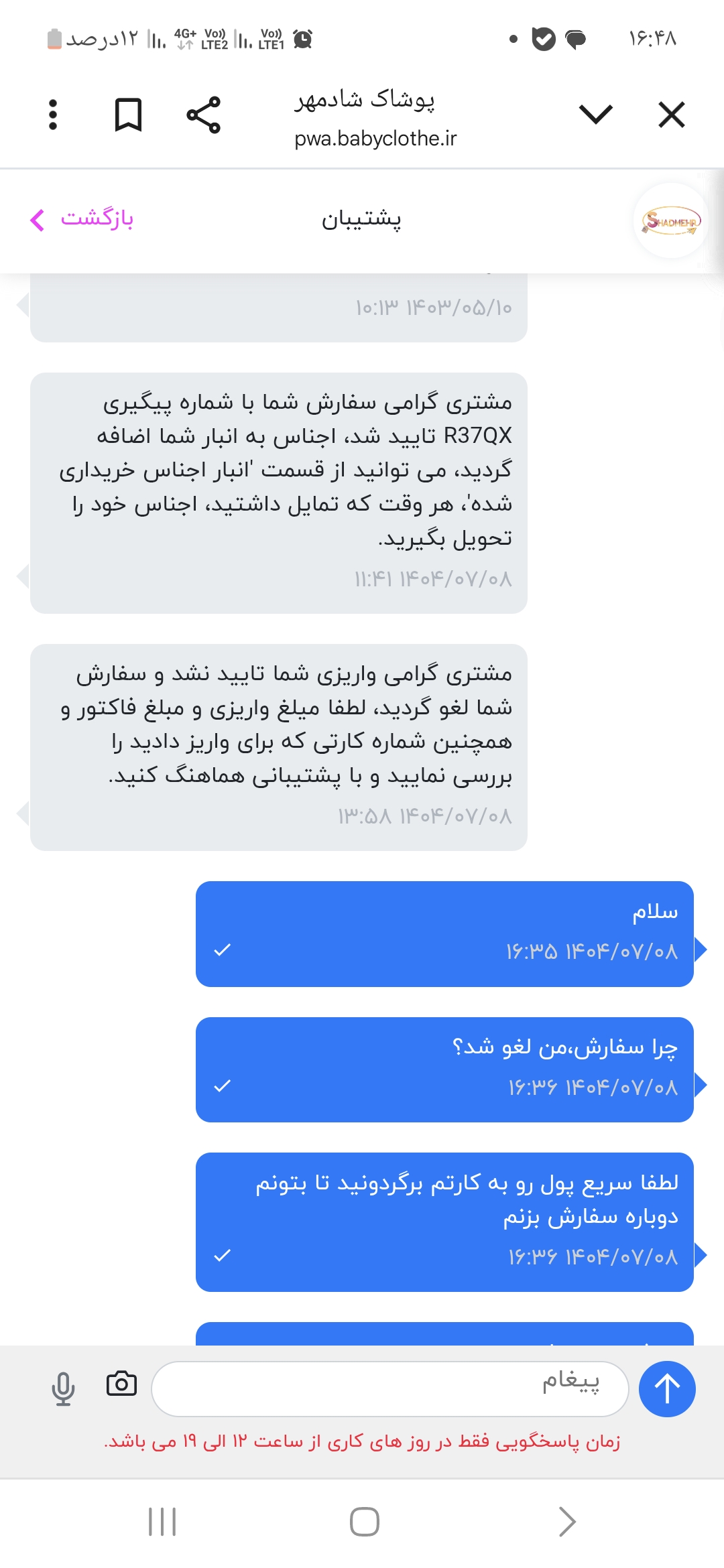Open the recent apps view
Viewport: 724px width, 1568px height.
[x=162, y=1521]
